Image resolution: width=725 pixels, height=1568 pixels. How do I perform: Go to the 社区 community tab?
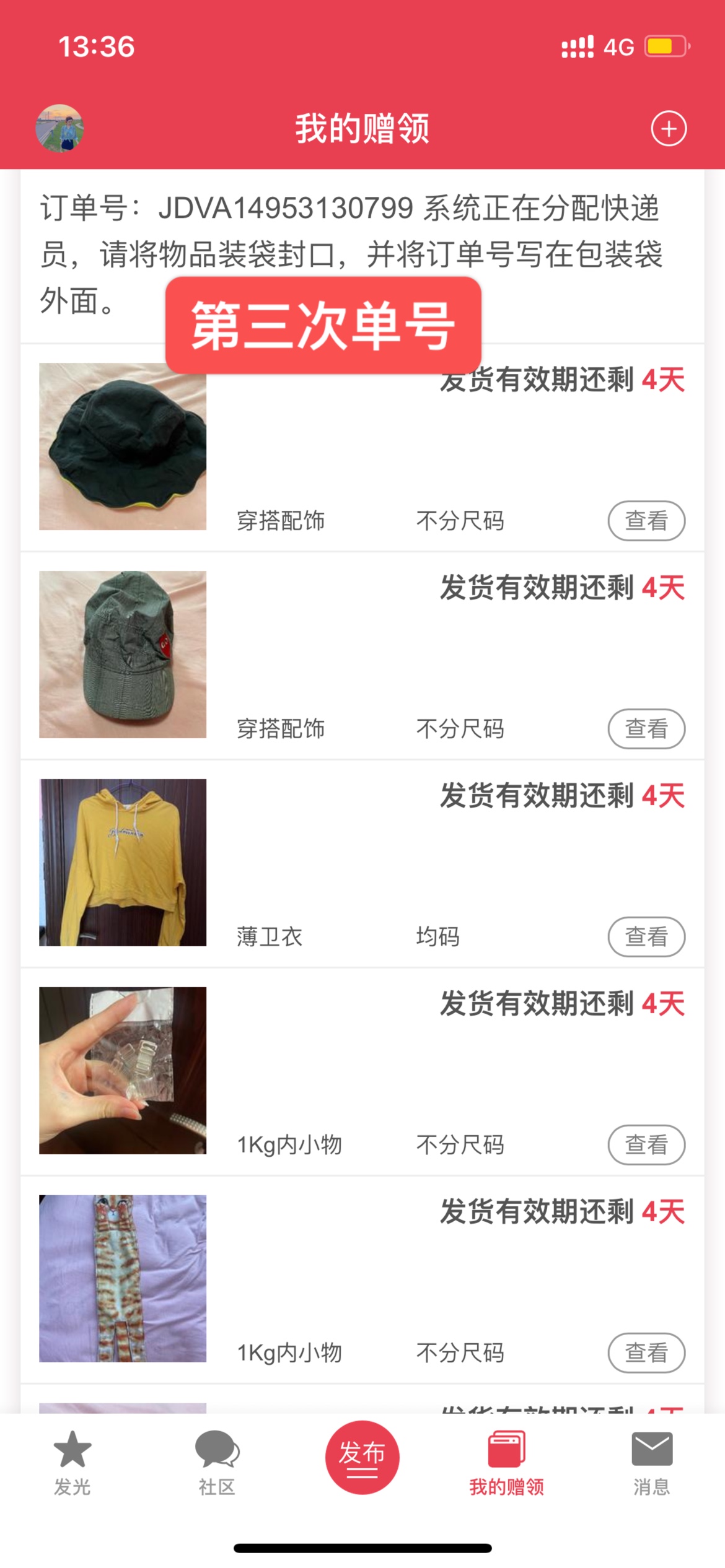(x=217, y=1463)
